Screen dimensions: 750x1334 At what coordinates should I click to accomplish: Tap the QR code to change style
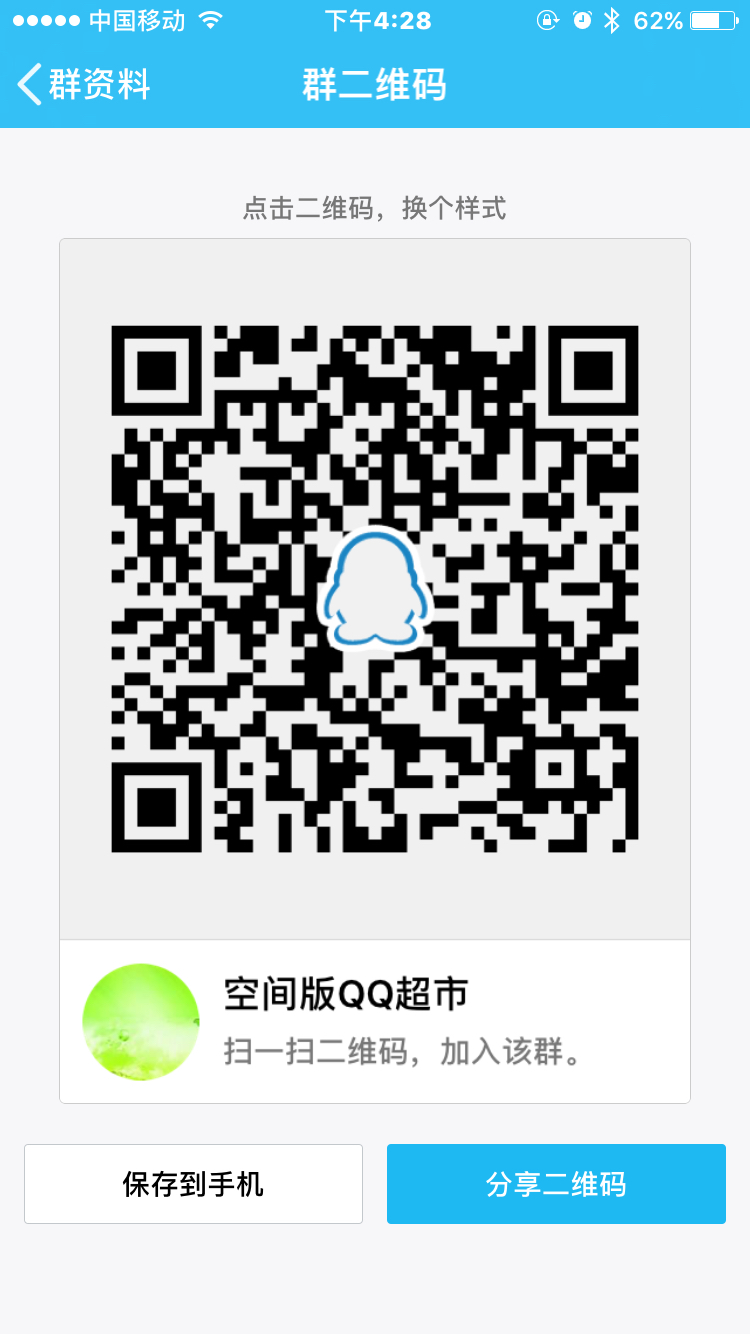(x=375, y=588)
